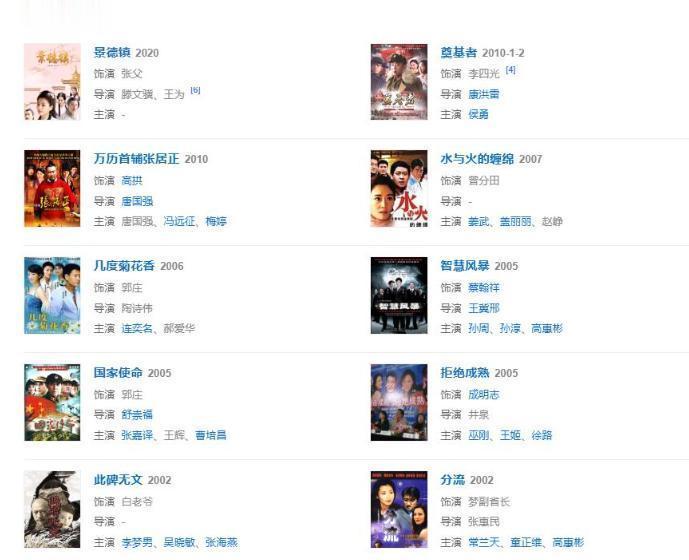Open 孙淳's link under 智慧风暴
The width and height of the screenshot is (689, 560).
pyautogui.click(x=509, y=329)
